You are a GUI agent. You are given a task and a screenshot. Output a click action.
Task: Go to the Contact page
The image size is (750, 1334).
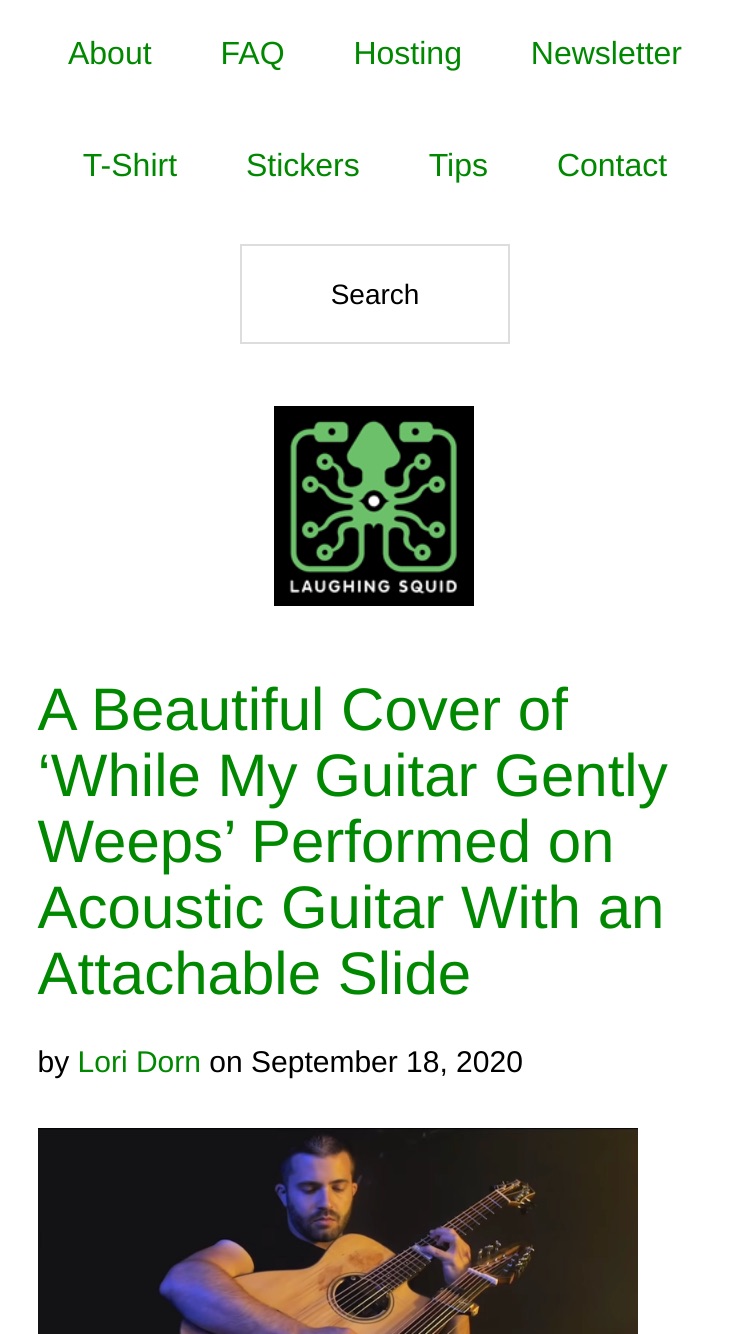coord(612,166)
